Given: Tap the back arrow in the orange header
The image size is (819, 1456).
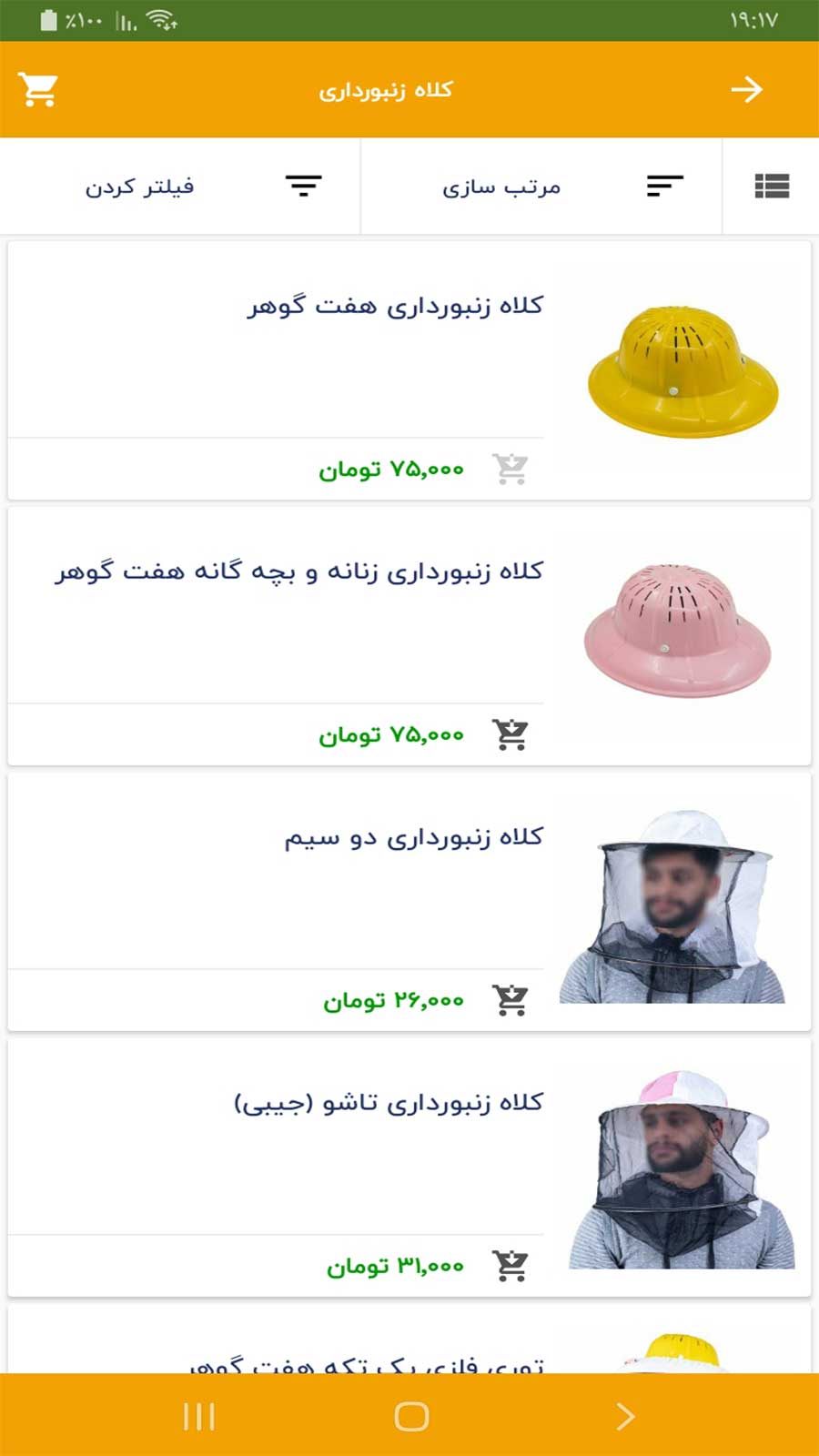Looking at the screenshot, I should [748, 90].
